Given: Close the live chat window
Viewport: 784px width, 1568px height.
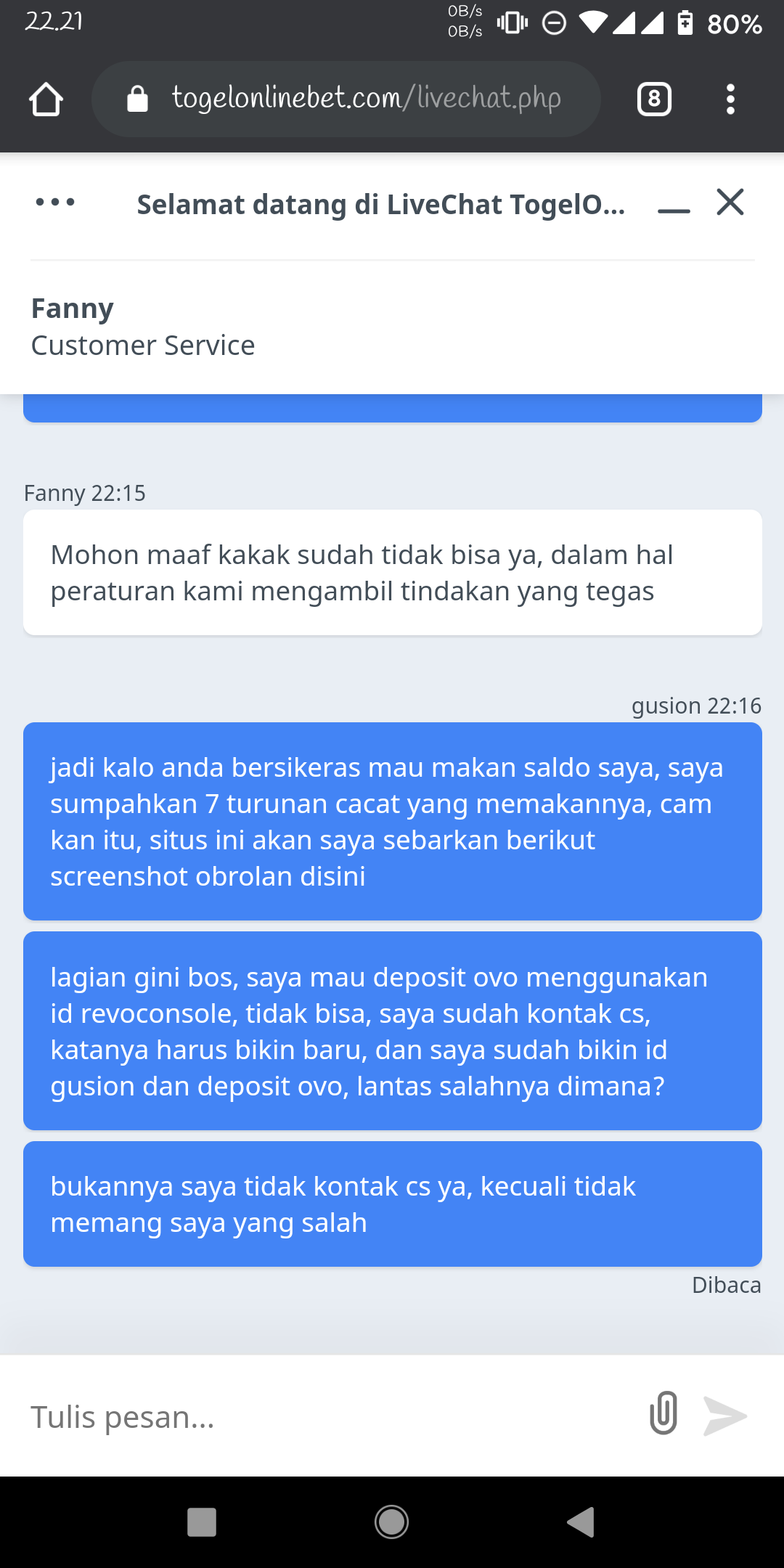Looking at the screenshot, I should click(730, 203).
